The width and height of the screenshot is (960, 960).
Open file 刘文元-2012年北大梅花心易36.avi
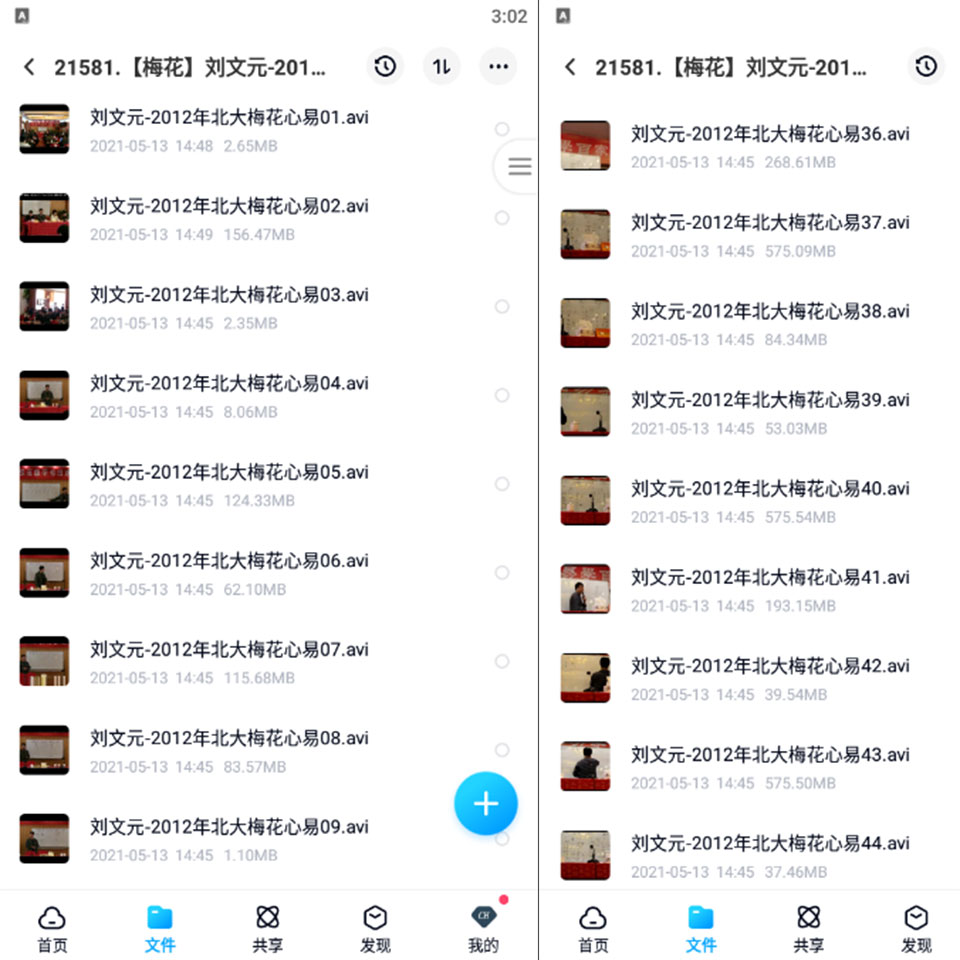click(770, 134)
